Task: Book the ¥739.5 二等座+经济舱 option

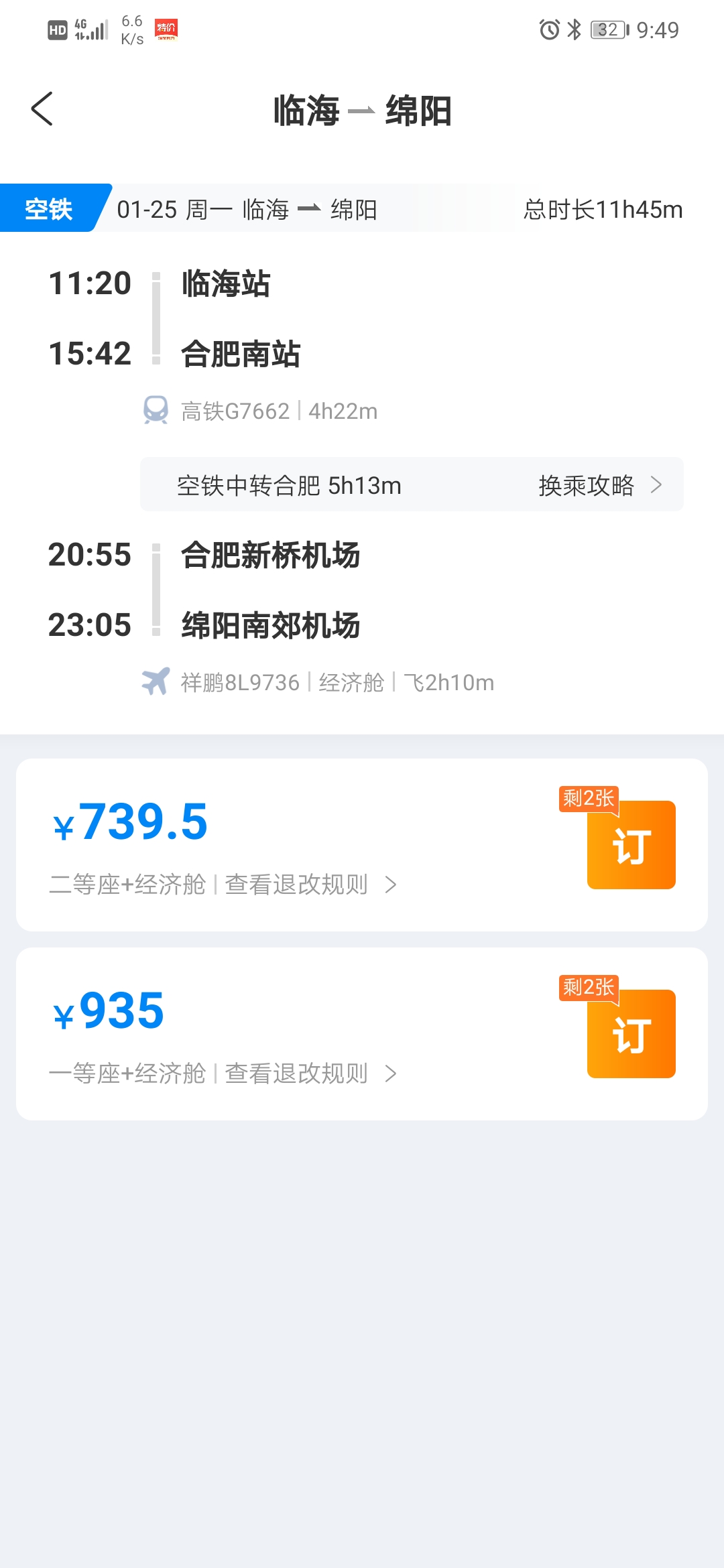Action: tap(631, 845)
